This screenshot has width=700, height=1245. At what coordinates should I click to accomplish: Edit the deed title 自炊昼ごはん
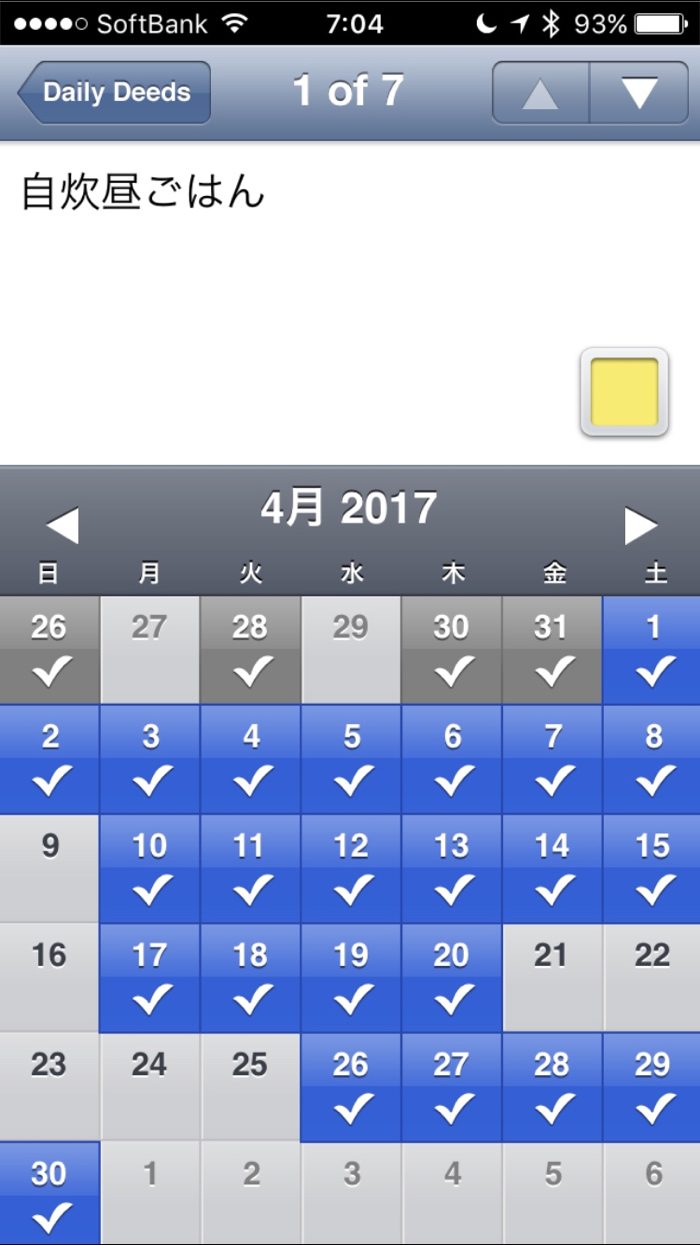click(143, 192)
